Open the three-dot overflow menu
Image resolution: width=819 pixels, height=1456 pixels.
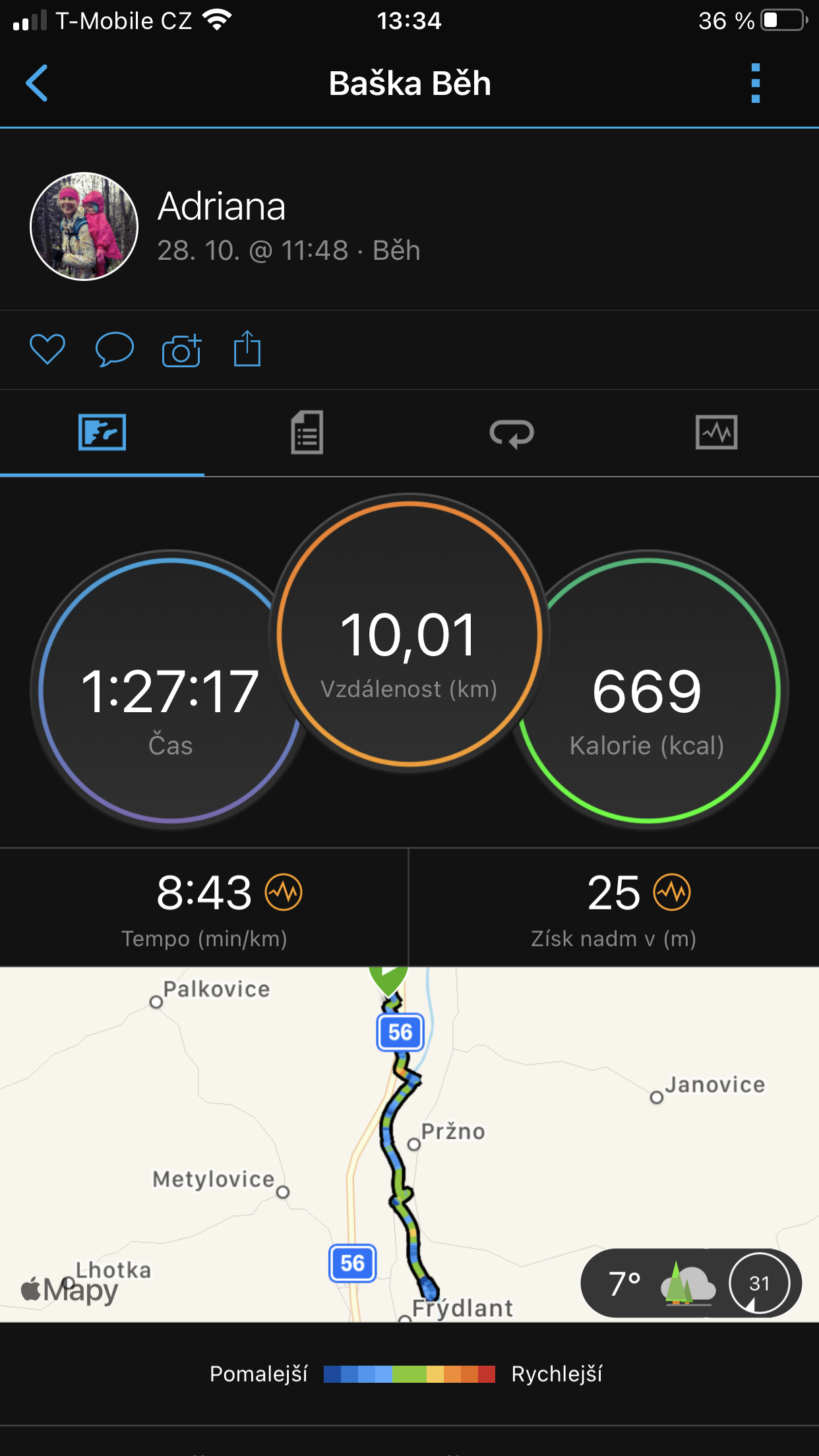[756, 83]
